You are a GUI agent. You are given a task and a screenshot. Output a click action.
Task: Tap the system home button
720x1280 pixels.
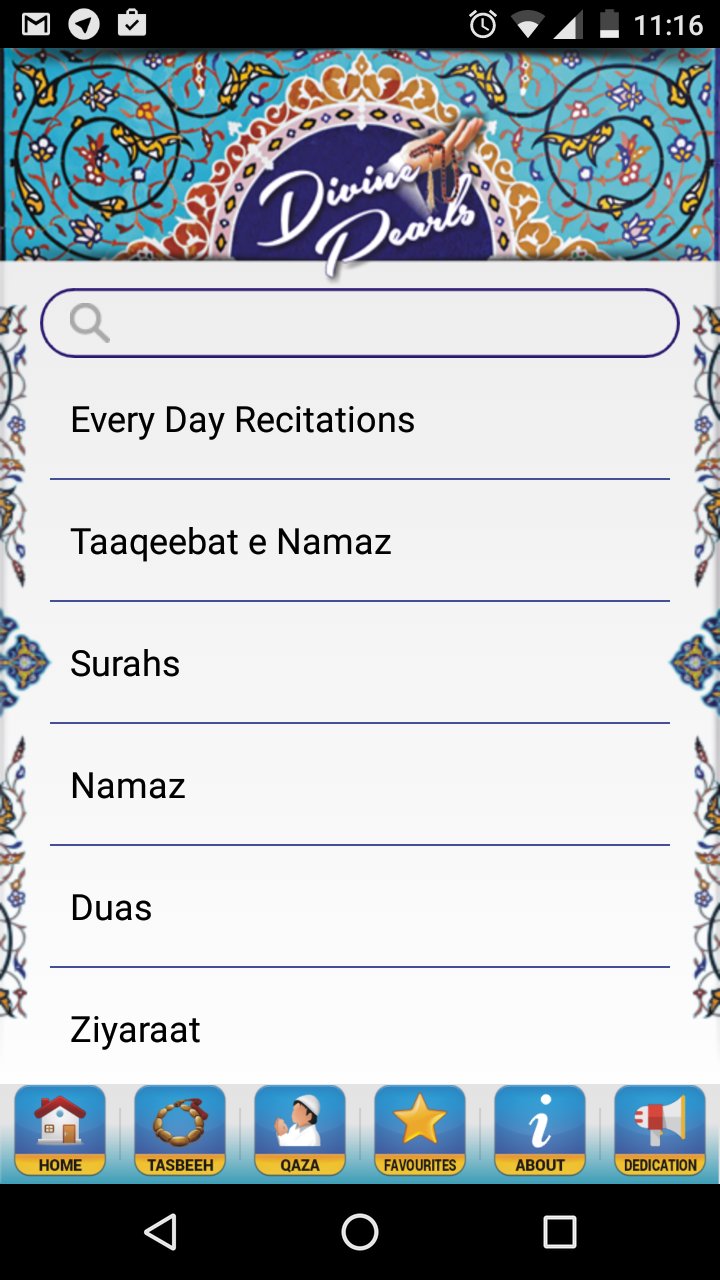point(360,1232)
